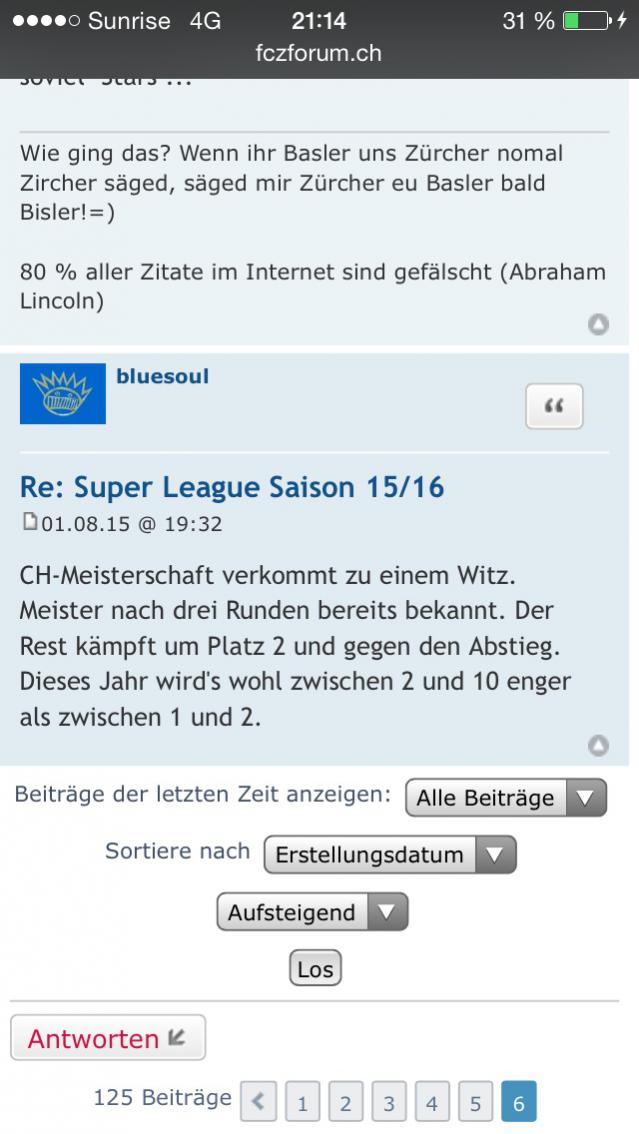Jump to top from bluesoul's post
639x1134 pixels.
pos(598,745)
